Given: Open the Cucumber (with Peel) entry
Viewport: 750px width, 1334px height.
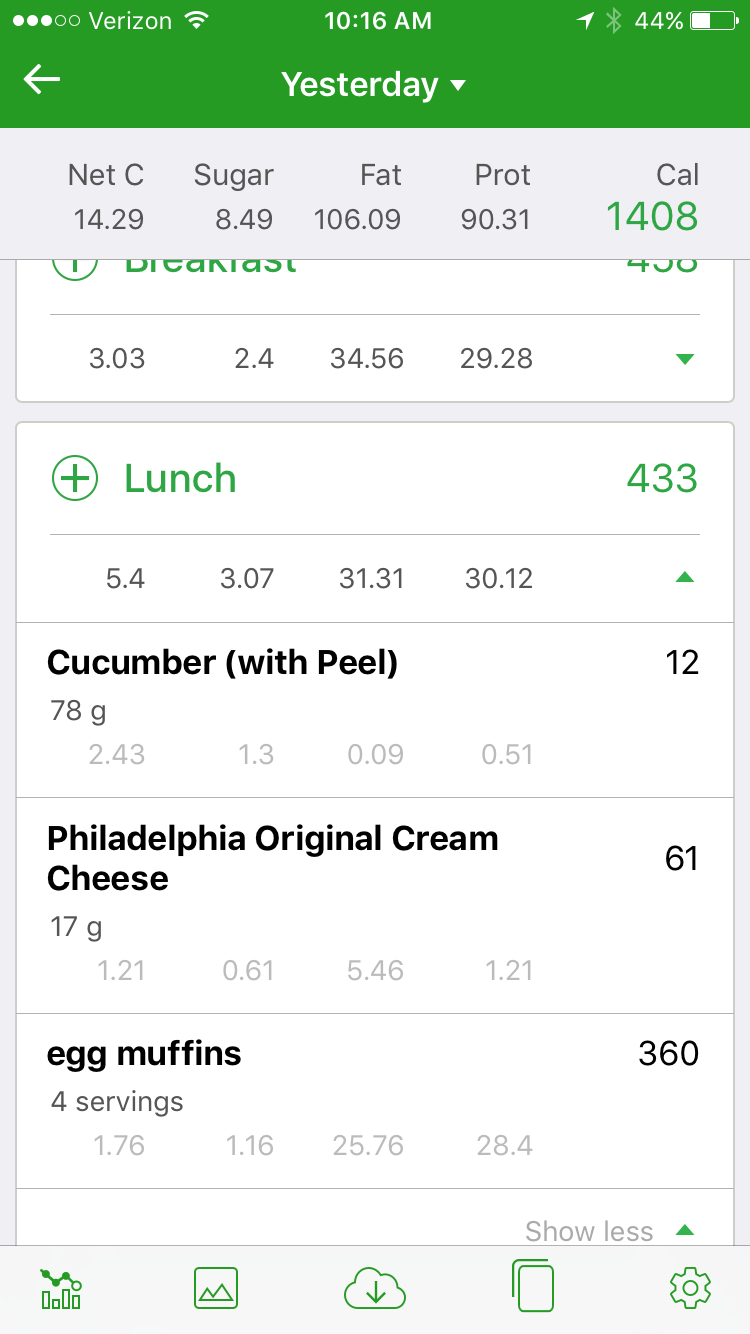Looking at the screenshot, I should [375, 710].
